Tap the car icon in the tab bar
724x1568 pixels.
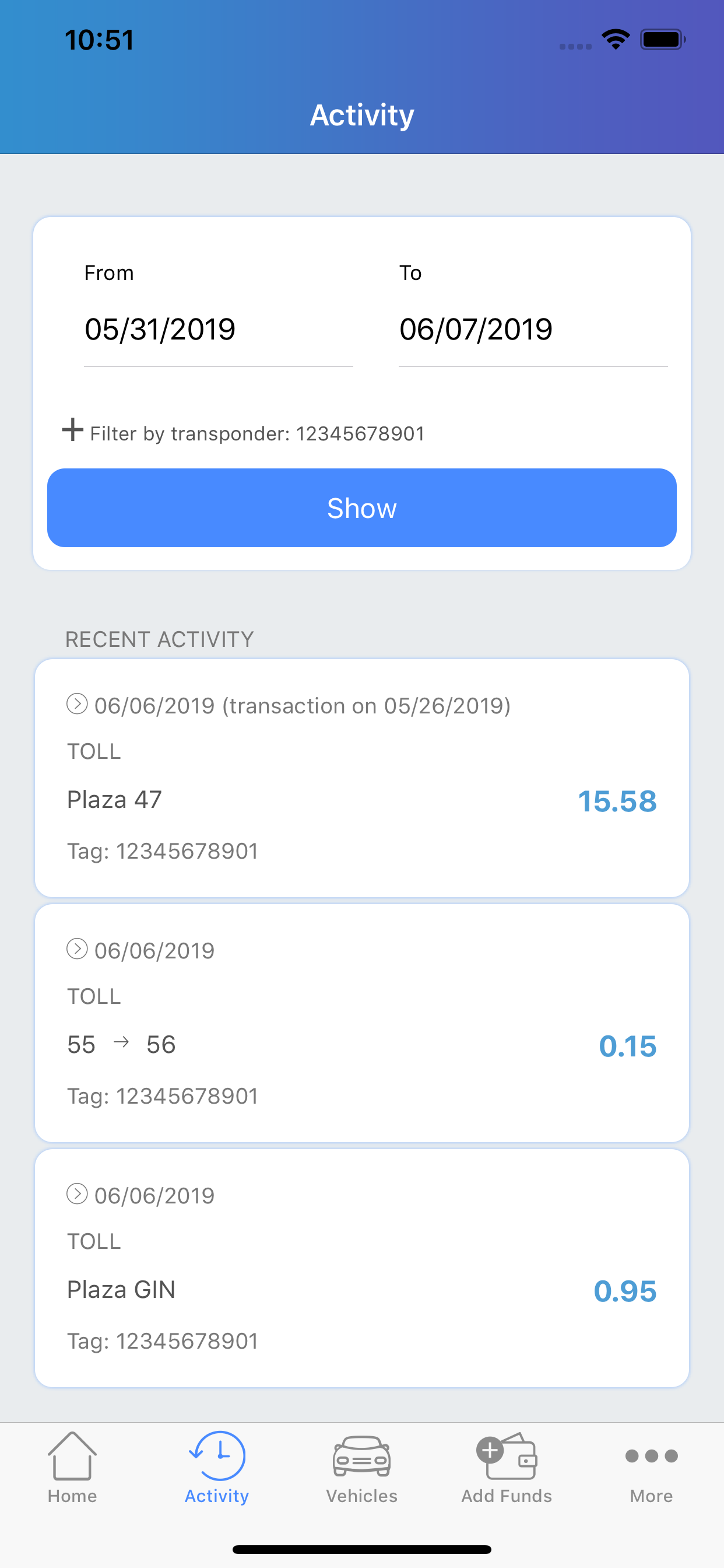point(361,1456)
